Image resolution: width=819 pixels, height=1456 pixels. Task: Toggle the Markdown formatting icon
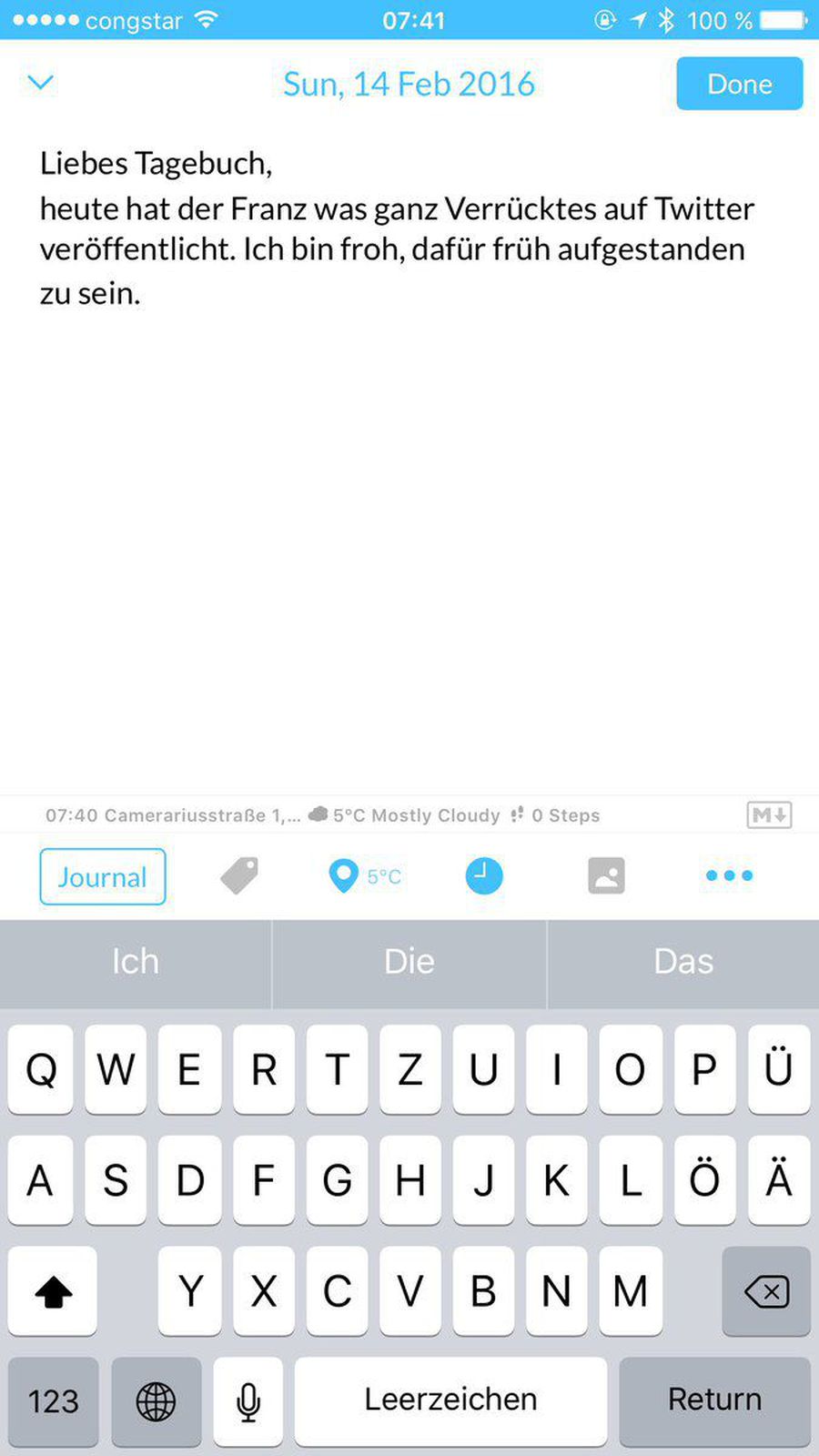(769, 814)
